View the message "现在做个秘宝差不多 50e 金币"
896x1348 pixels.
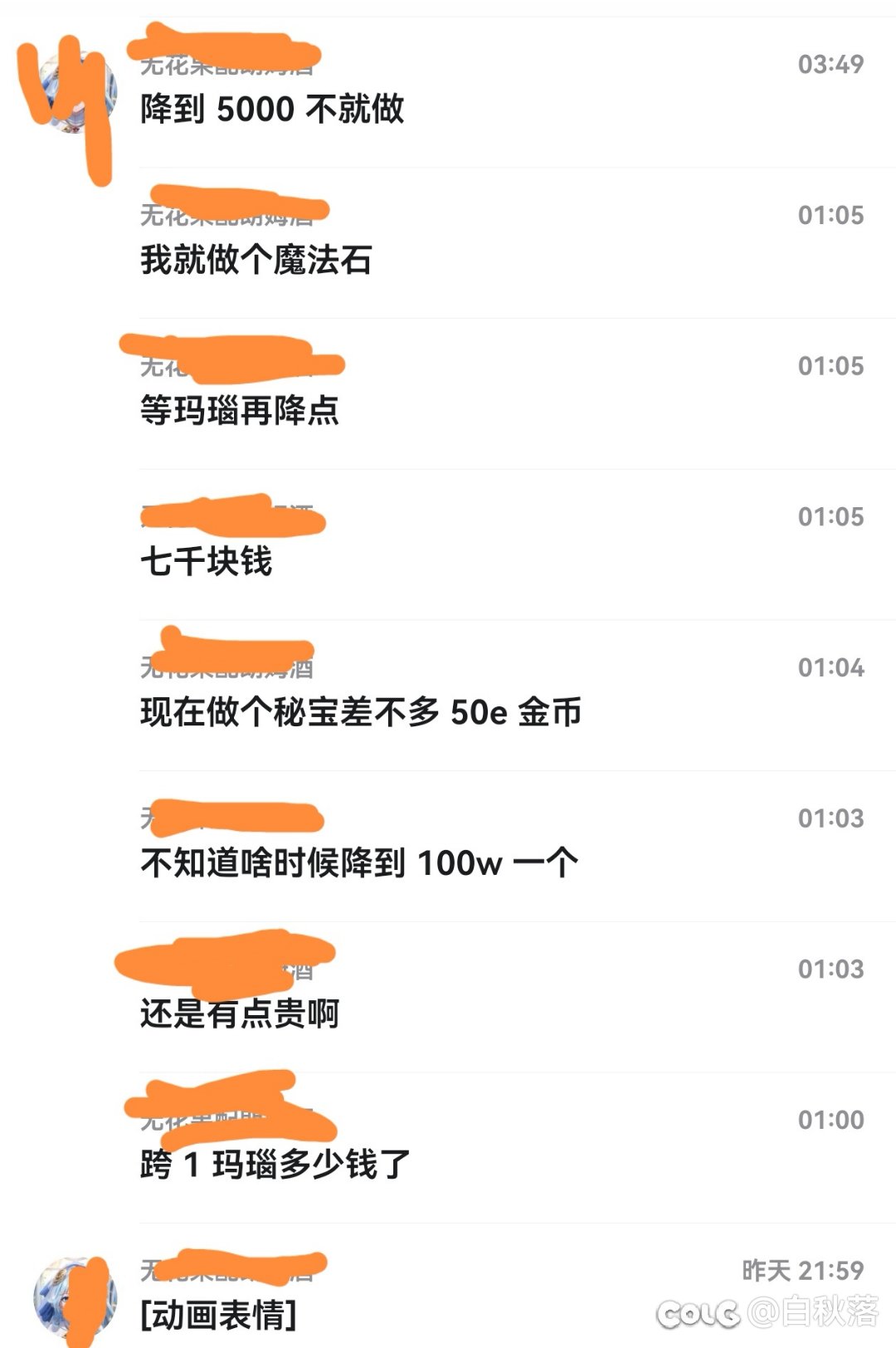pyautogui.click(x=361, y=712)
